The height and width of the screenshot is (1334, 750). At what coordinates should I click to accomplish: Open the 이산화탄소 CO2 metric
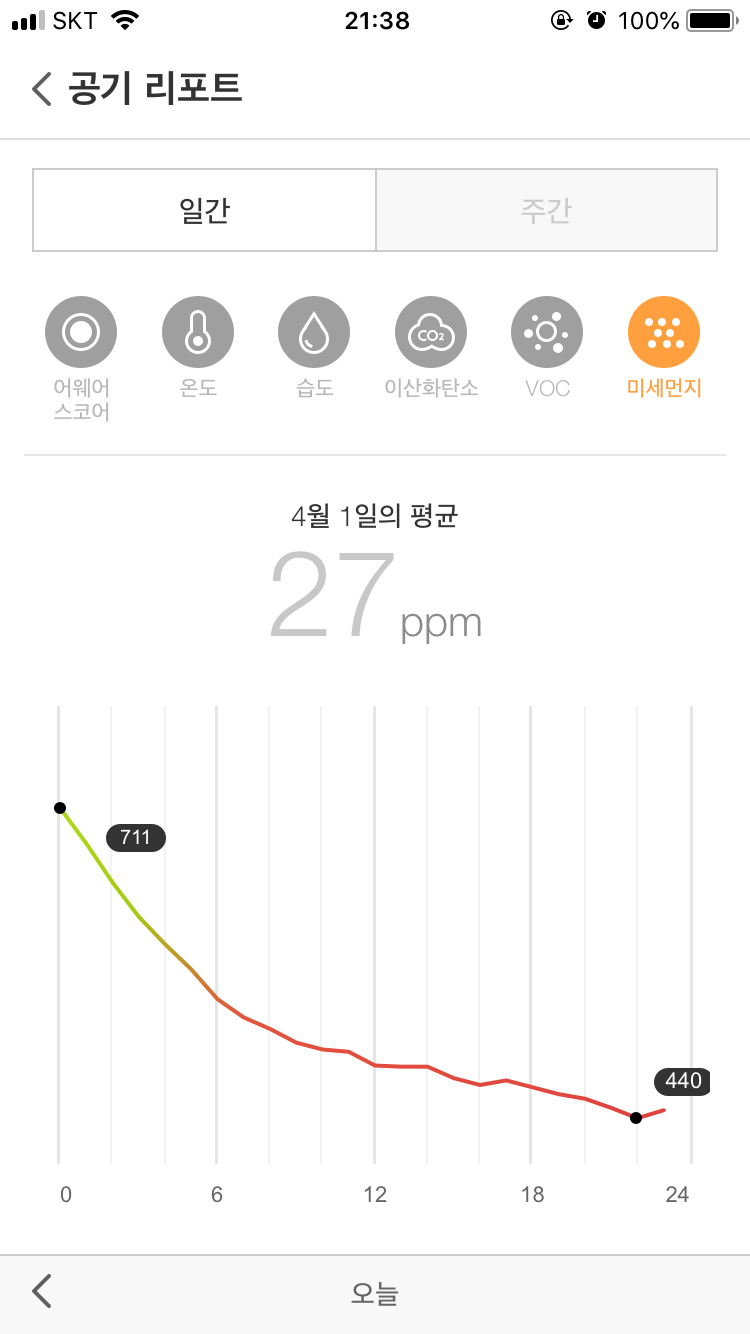click(431, 332)
